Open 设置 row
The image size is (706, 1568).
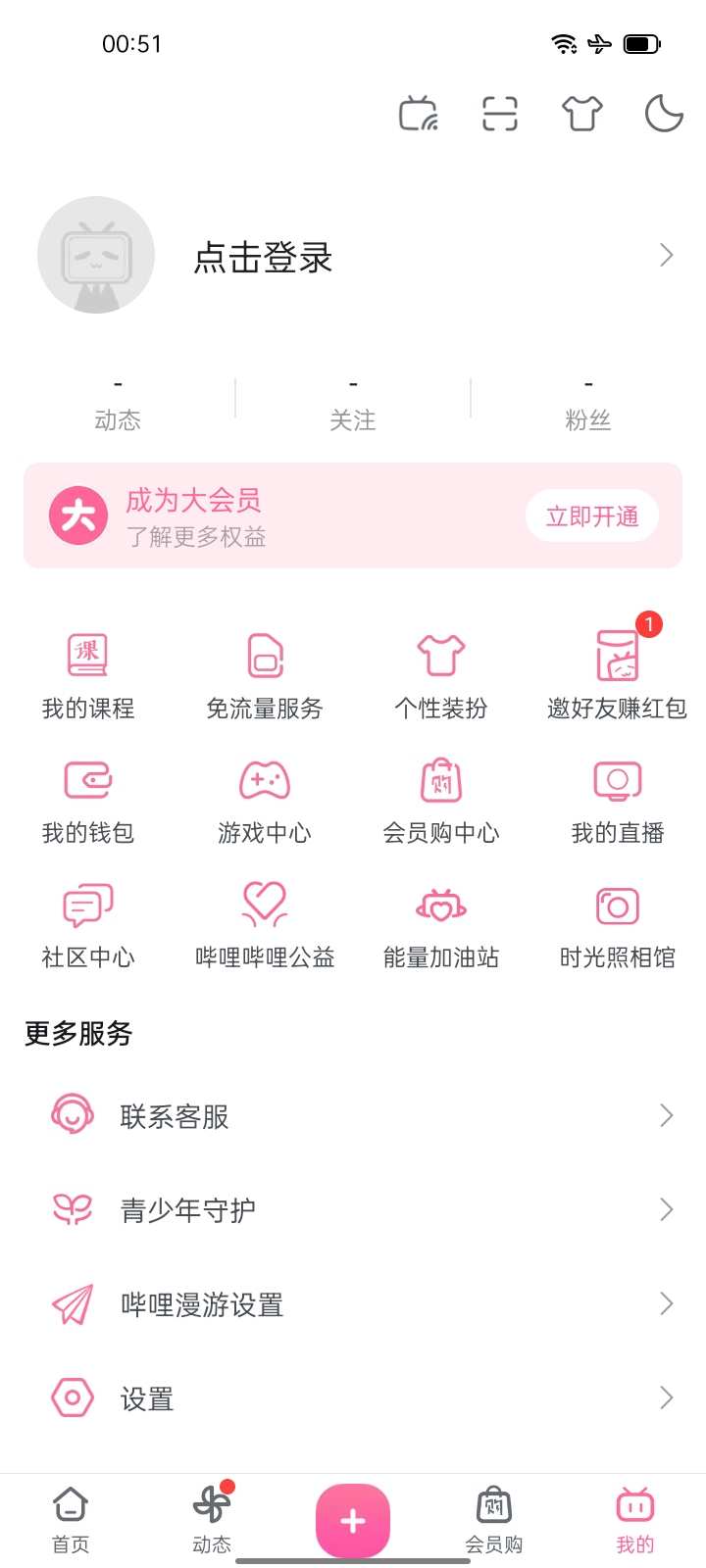click(x=353, y=1397)
